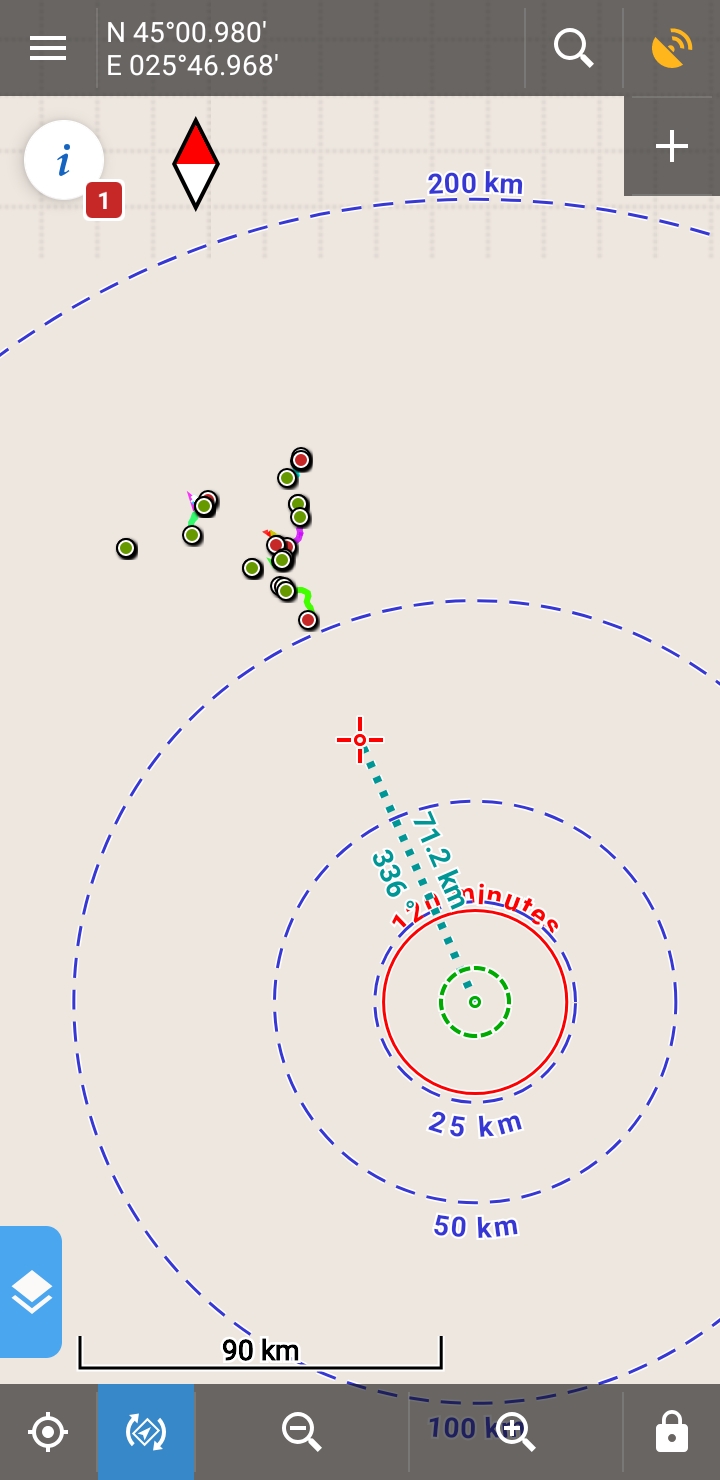Viewport: 720px width, 1480px height.
Task: Open the hamburger main menu
Action: [x=48, y=48]
